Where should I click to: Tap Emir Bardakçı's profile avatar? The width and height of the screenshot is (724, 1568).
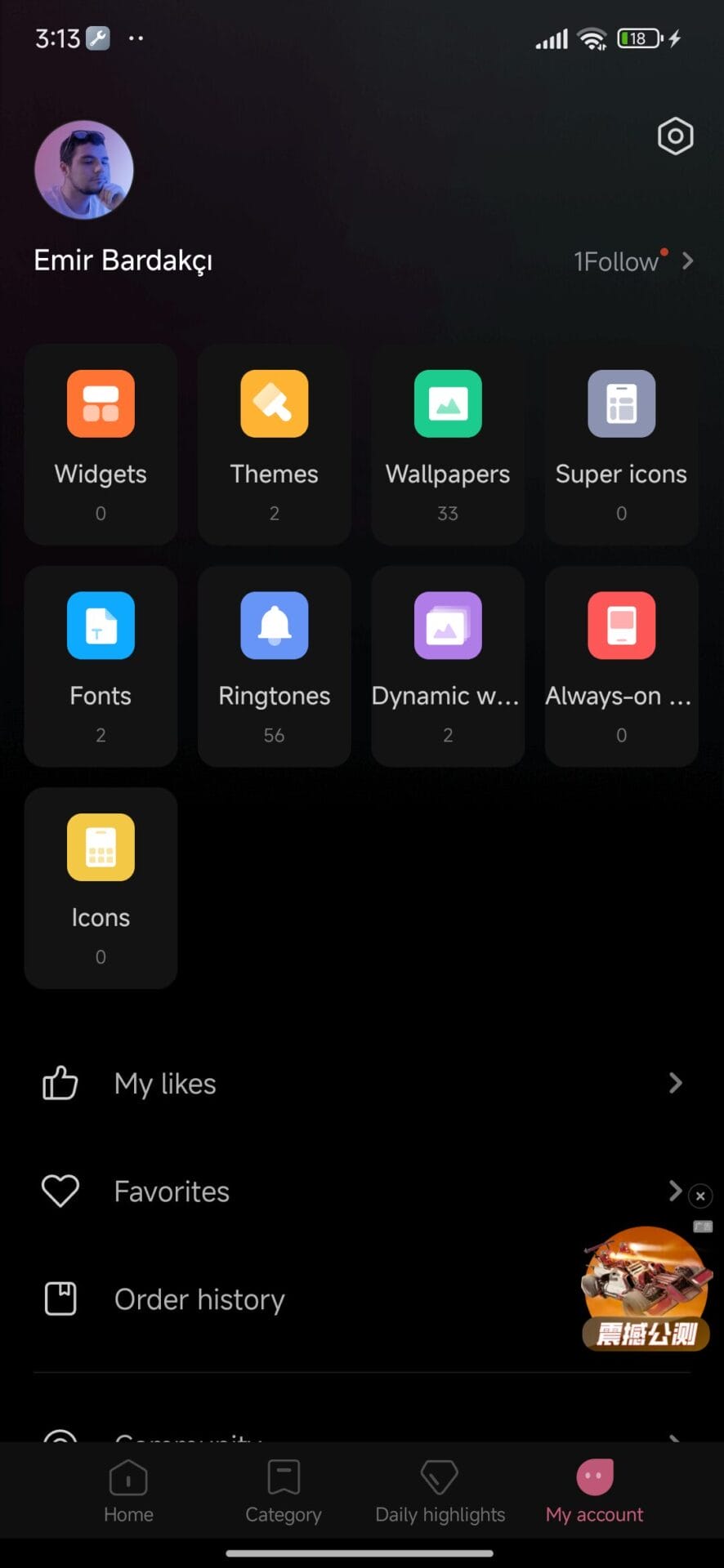(x=83, y=170)
